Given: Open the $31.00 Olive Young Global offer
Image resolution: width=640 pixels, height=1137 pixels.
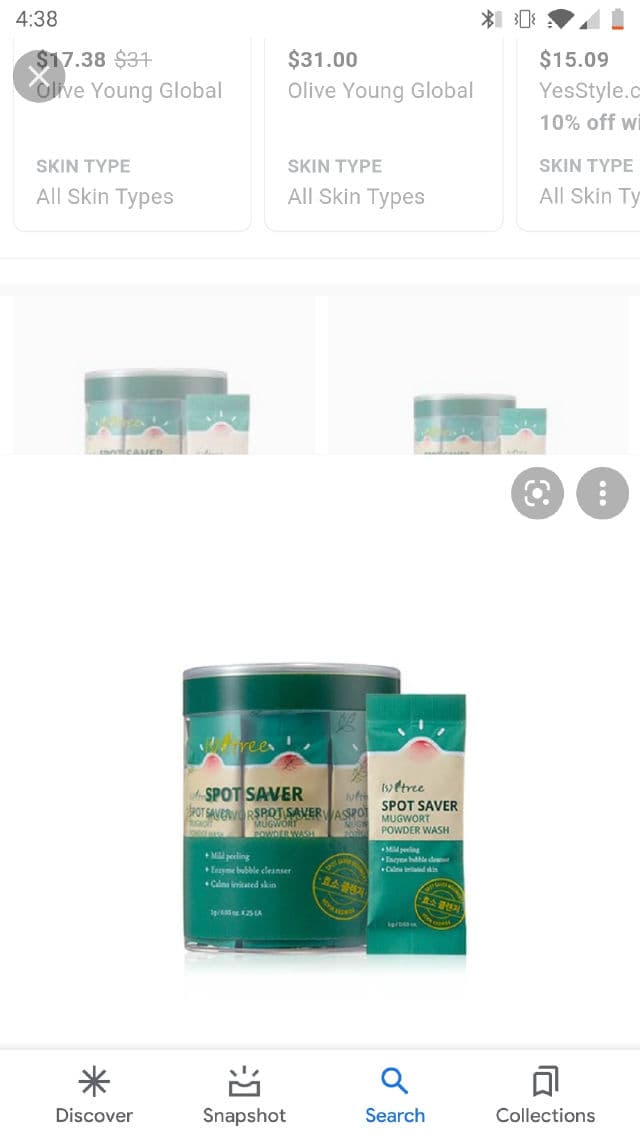Looking at the screenshot, I should (383, 130).
